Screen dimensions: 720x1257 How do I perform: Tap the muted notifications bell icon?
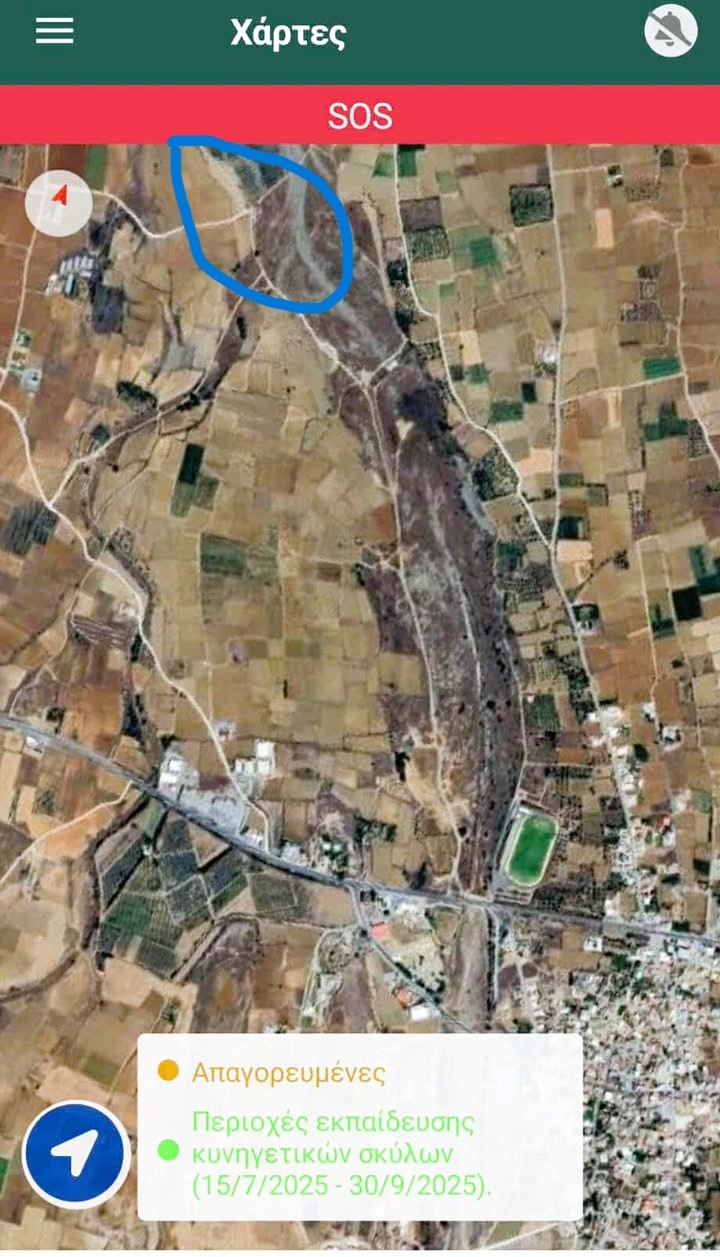670,31
